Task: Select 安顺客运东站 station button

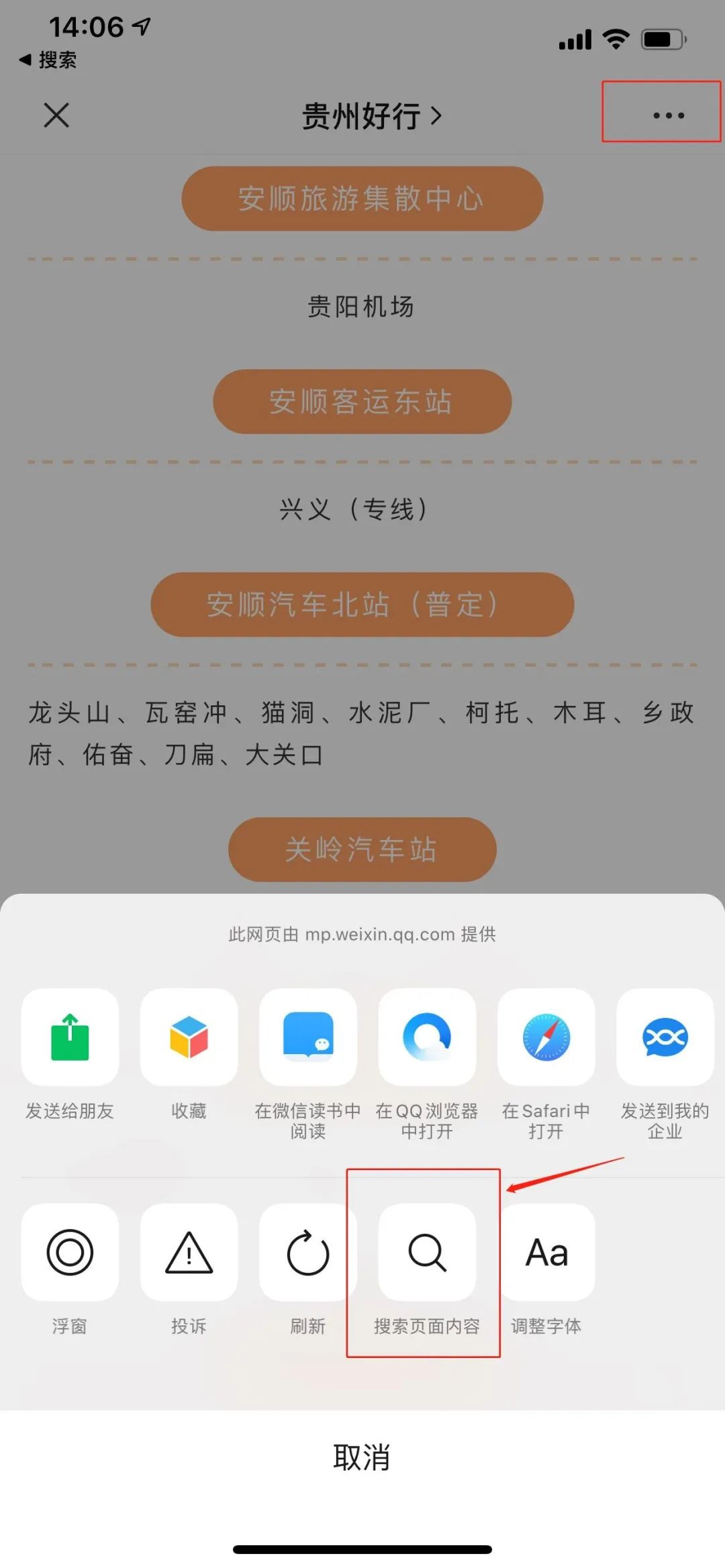Action: pyautogui.click(x=362, y=401)
